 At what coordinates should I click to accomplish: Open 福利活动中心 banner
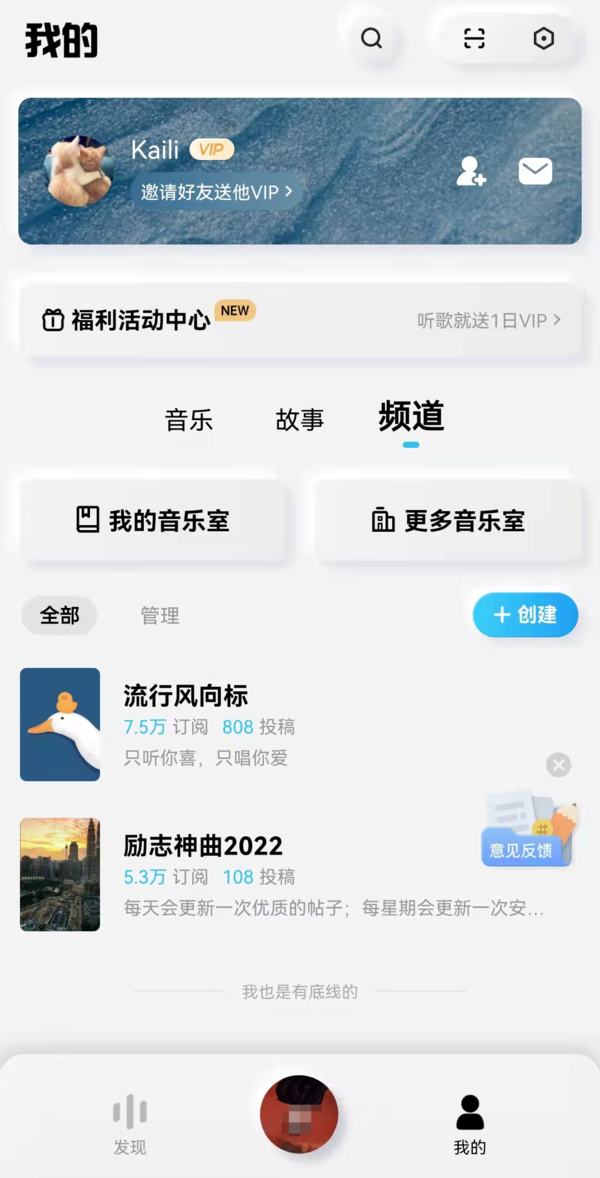click(x=300, y=320)
